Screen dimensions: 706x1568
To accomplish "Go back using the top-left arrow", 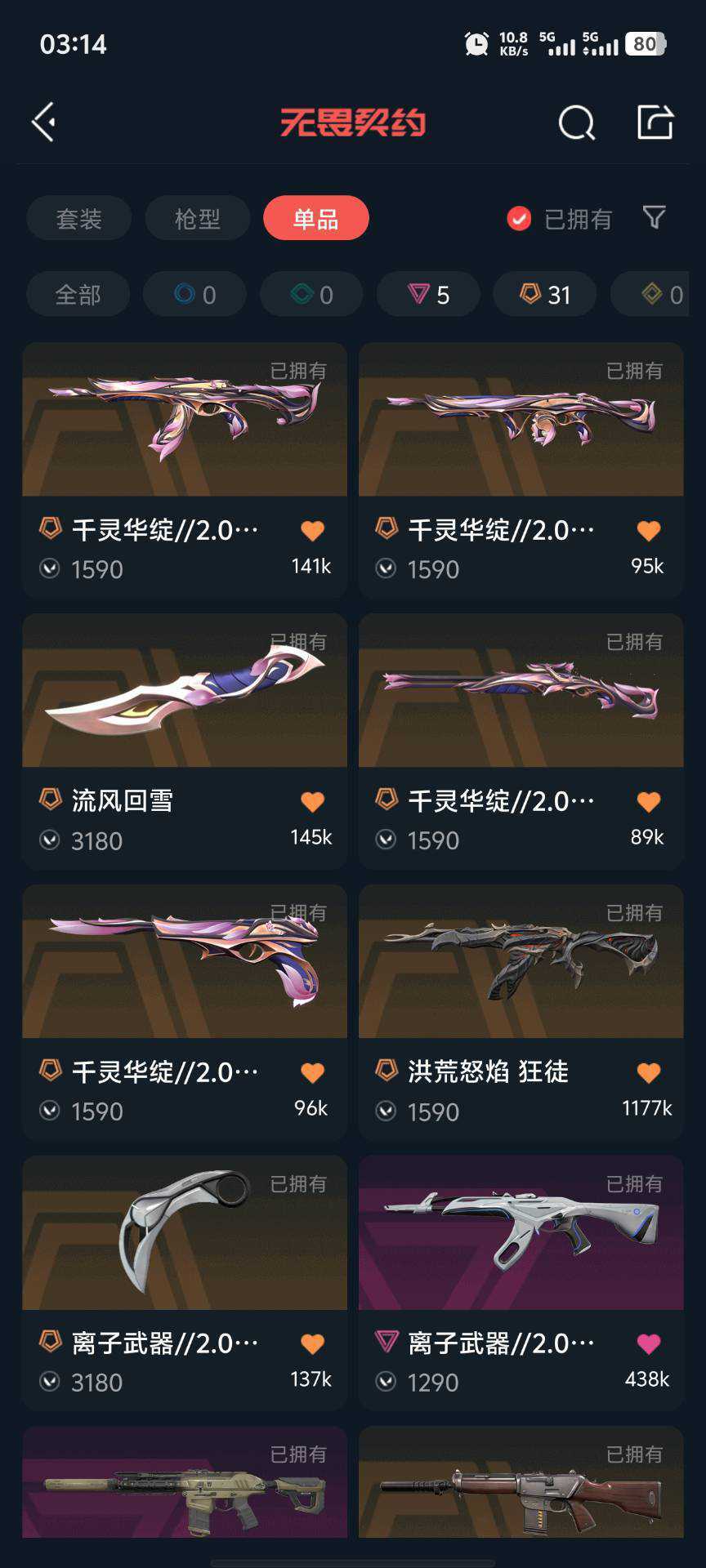I will (x=44, y=122).
